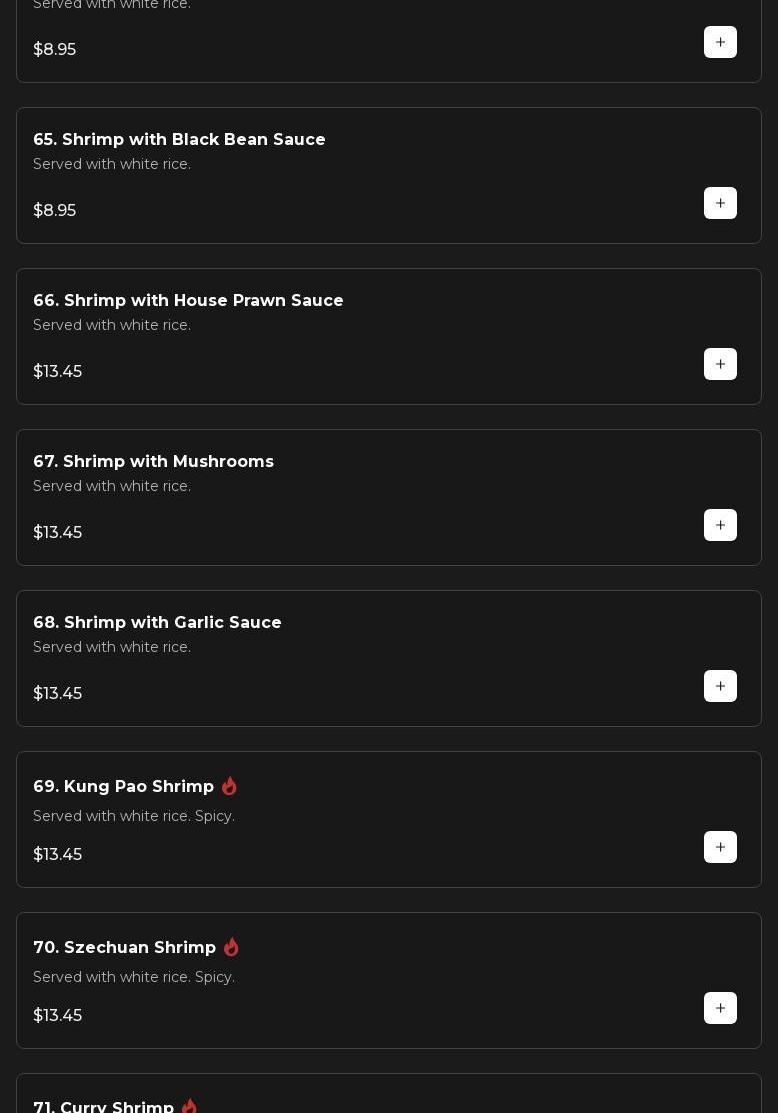This screenshot has height=1113, width=778.
Task: Add Shrimp with Garlic Sauce to order
Action: coord(720,686)
